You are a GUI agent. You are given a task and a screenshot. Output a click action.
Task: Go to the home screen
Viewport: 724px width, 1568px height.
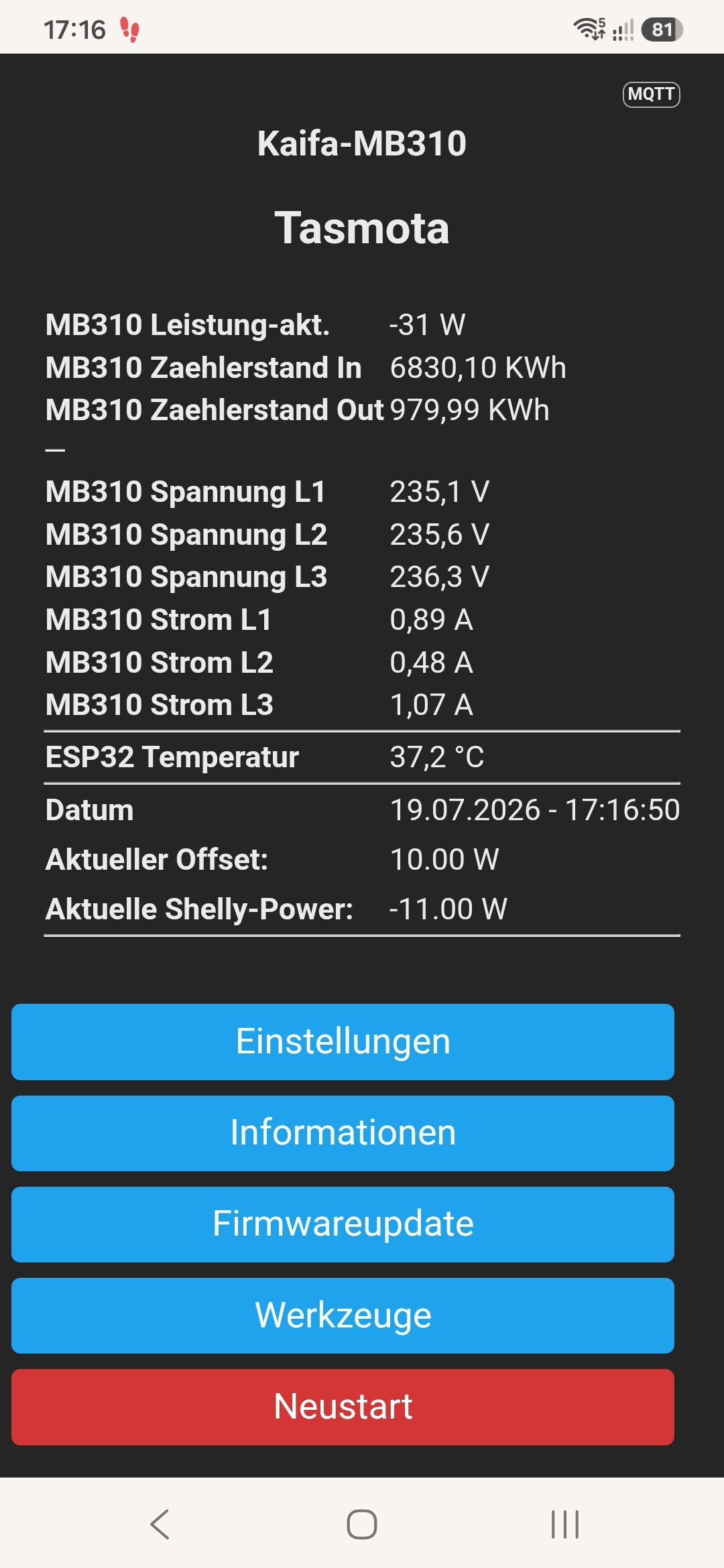pos(362,1524)
